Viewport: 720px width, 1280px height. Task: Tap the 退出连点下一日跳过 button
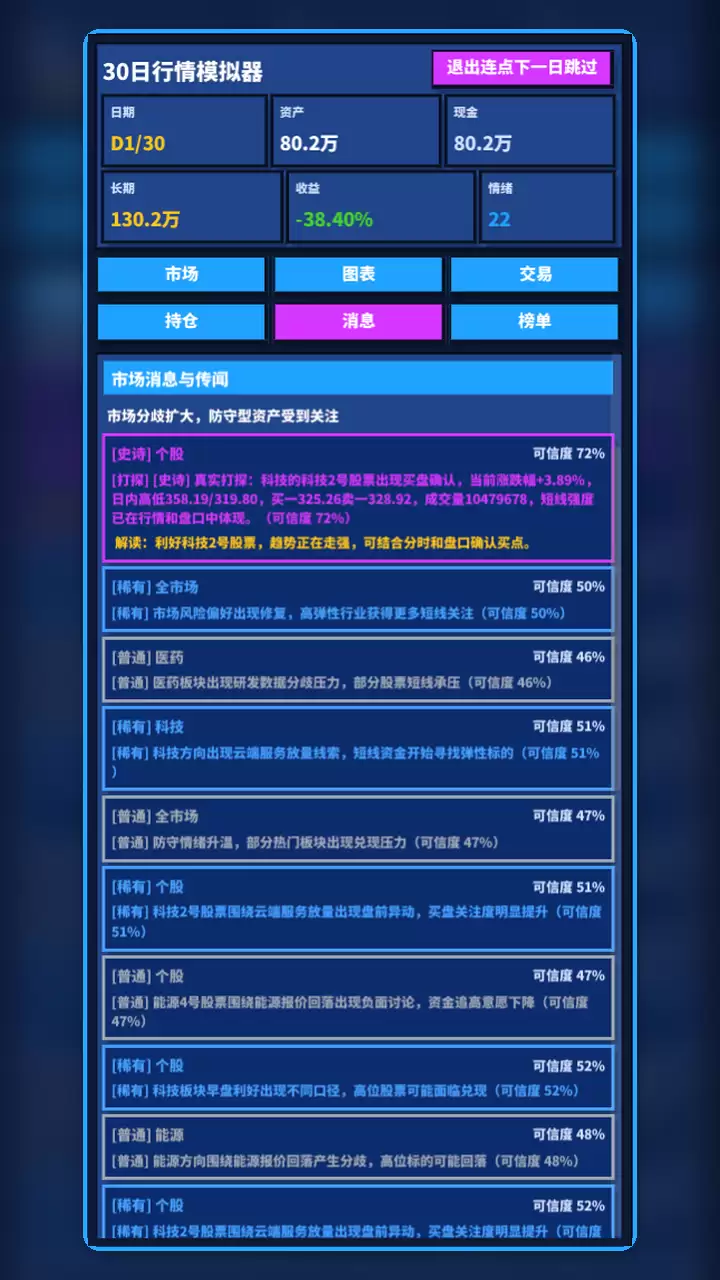[x=522, y=68]
